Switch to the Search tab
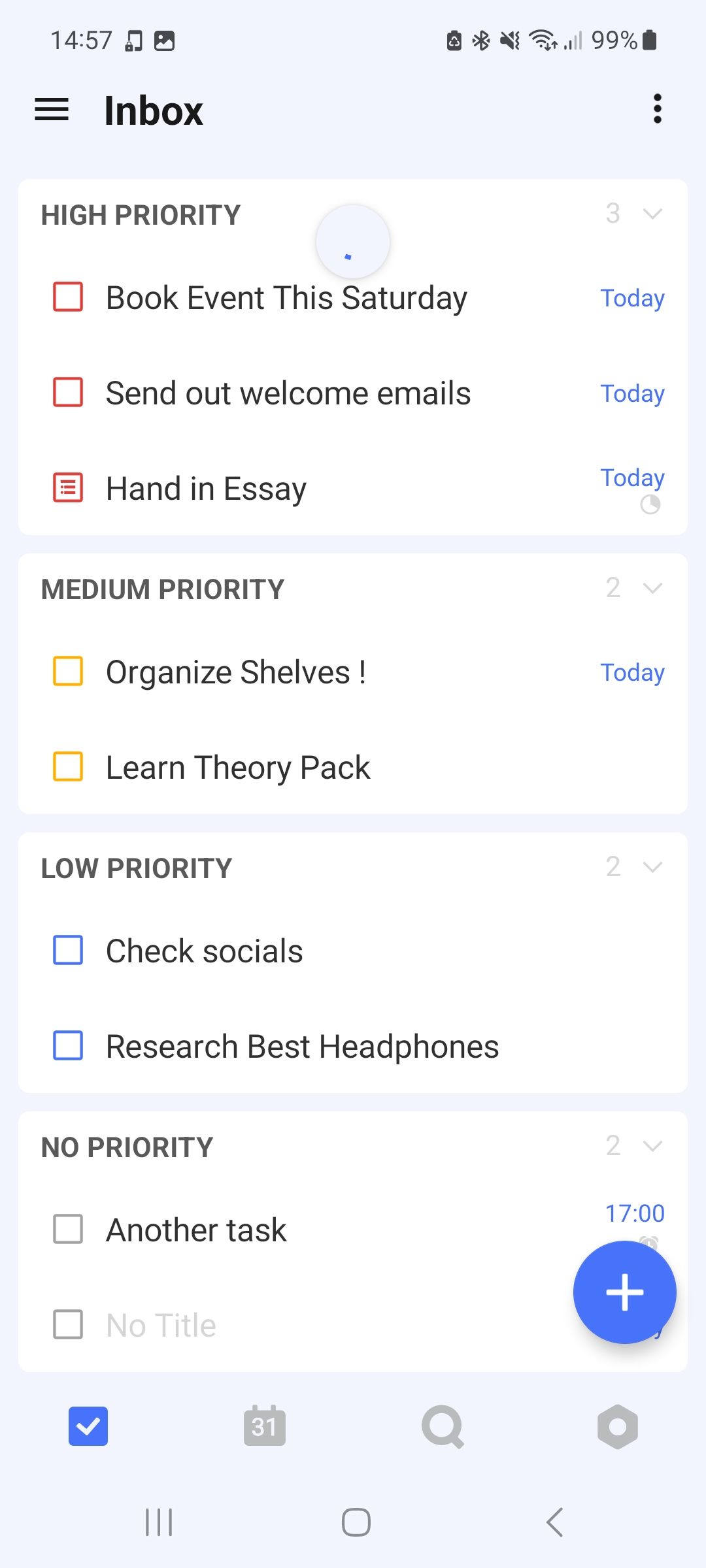This screenshot has height=1568, width=706. [442, 1426]
